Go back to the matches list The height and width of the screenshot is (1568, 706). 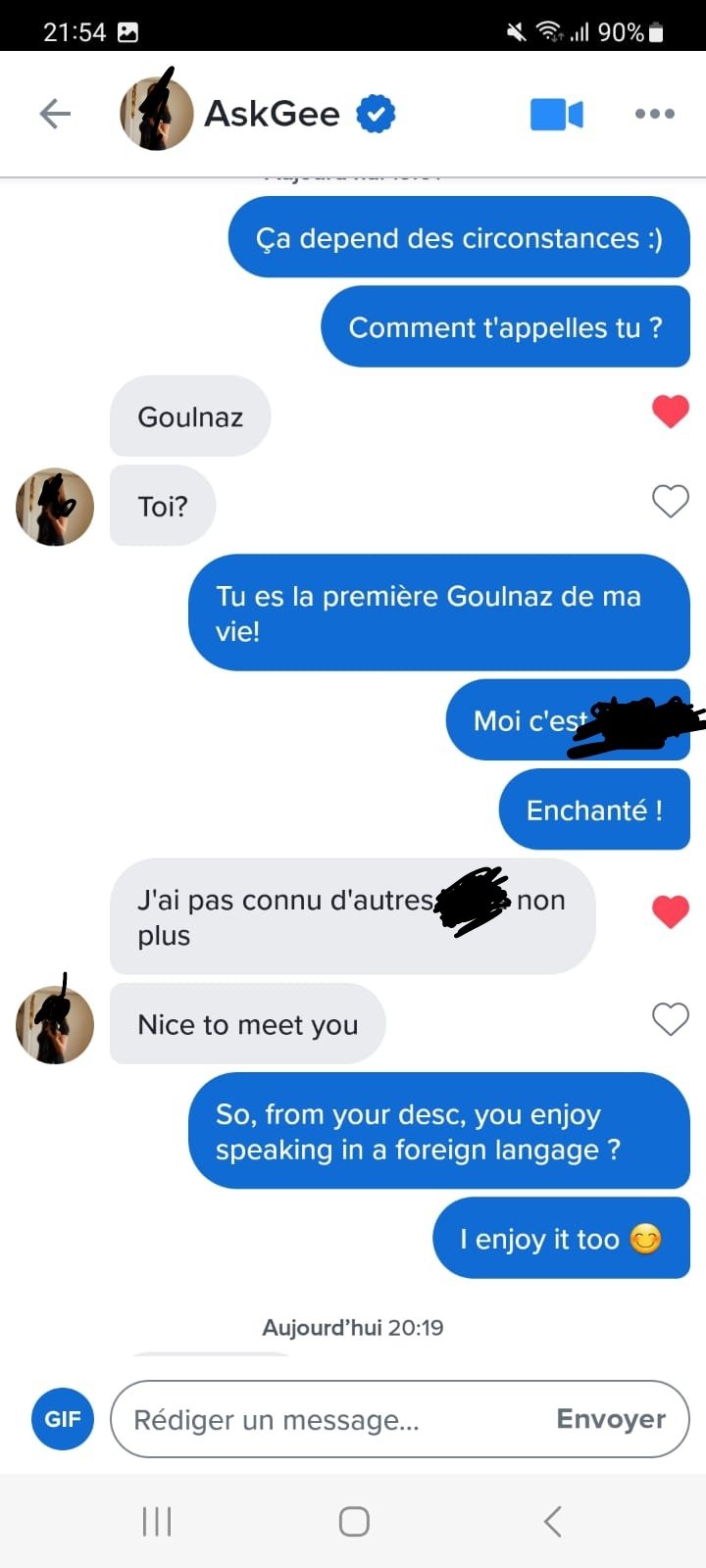pos(55,114)
